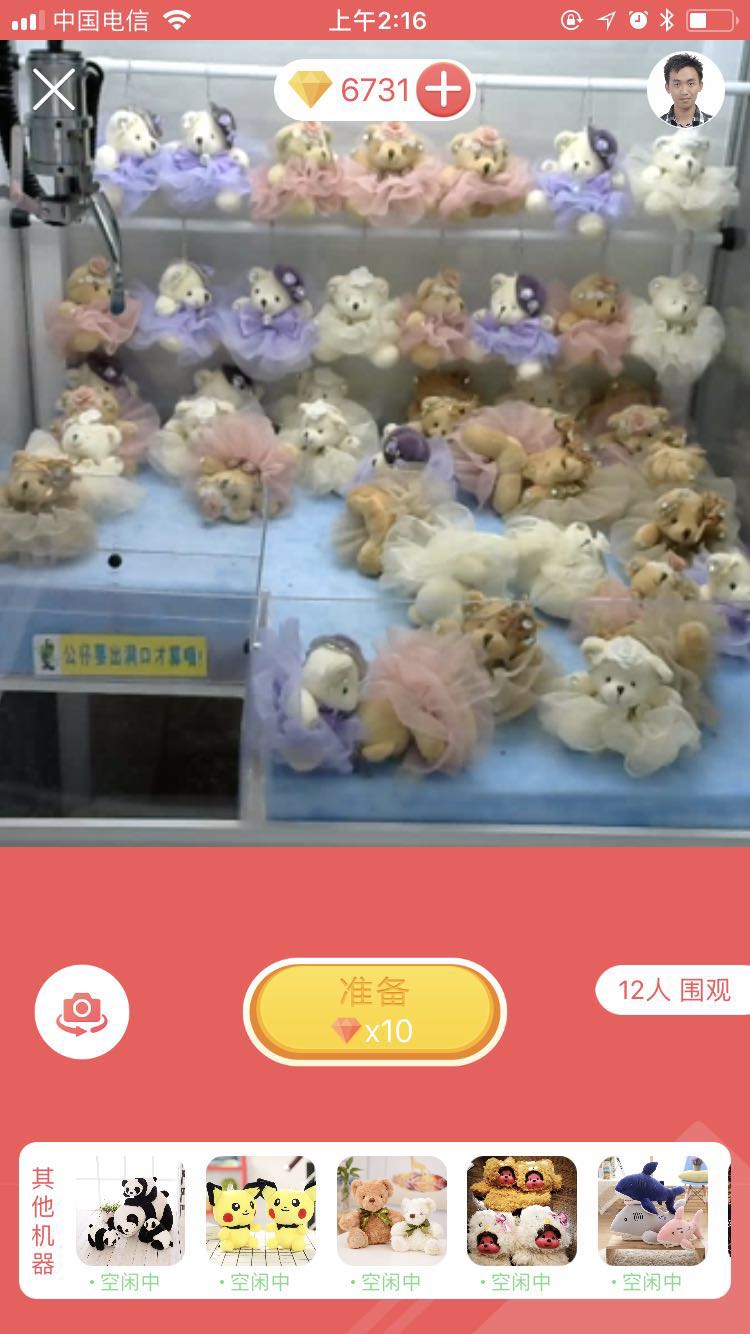Switch the camera view angle
Image resolution: width=750 pixels, height=1334 pixels.
[x=82, y=1011]
